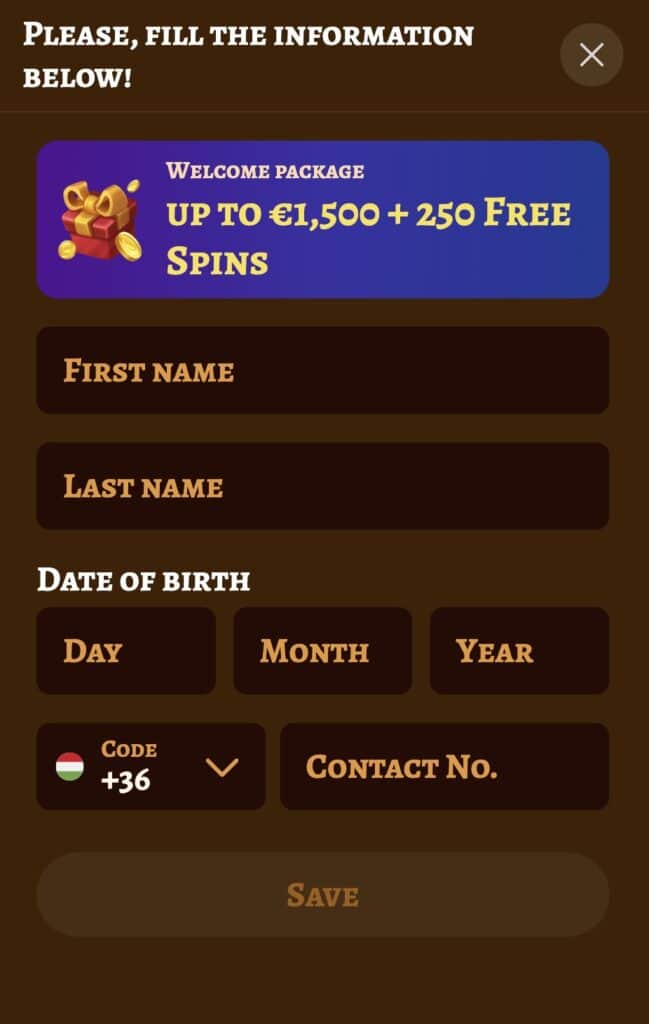Image resolution: width=649 pixels, height=1024 pixels.
Task: Select the Day of birth field
Action: [126, 651]
